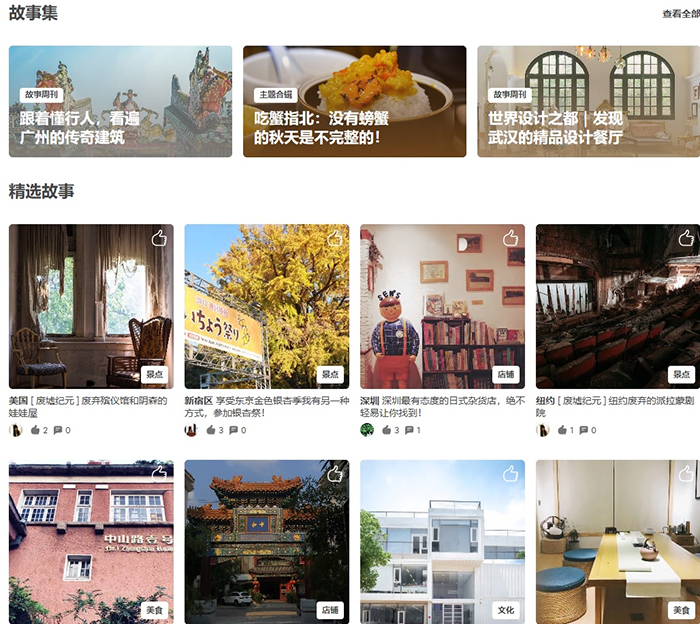
Task: Open the tea room 美食 story card
Action: click(618, 541)
